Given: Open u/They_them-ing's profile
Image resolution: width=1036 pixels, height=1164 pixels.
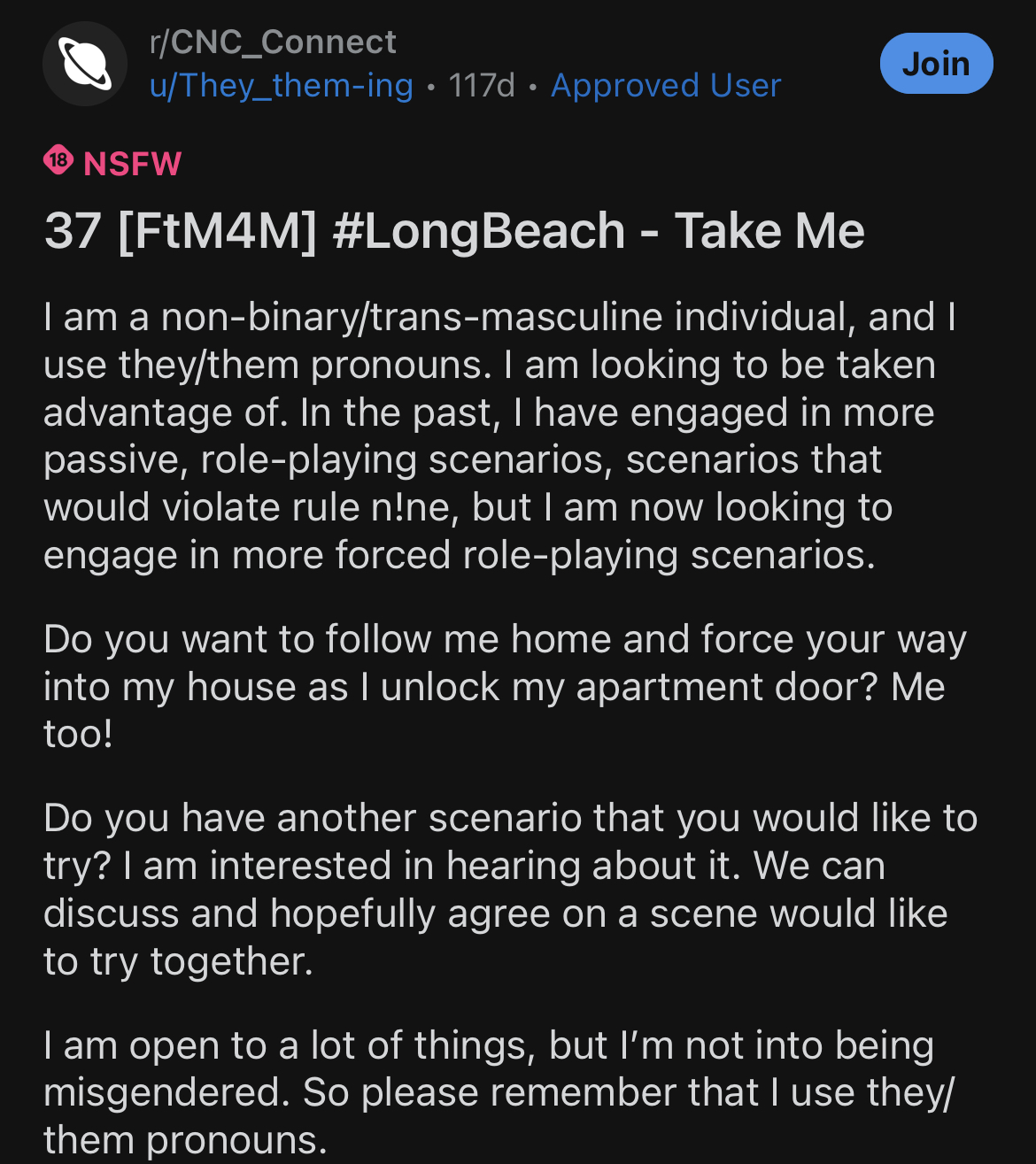Looking at the screenshot, I should pos(282,86).
